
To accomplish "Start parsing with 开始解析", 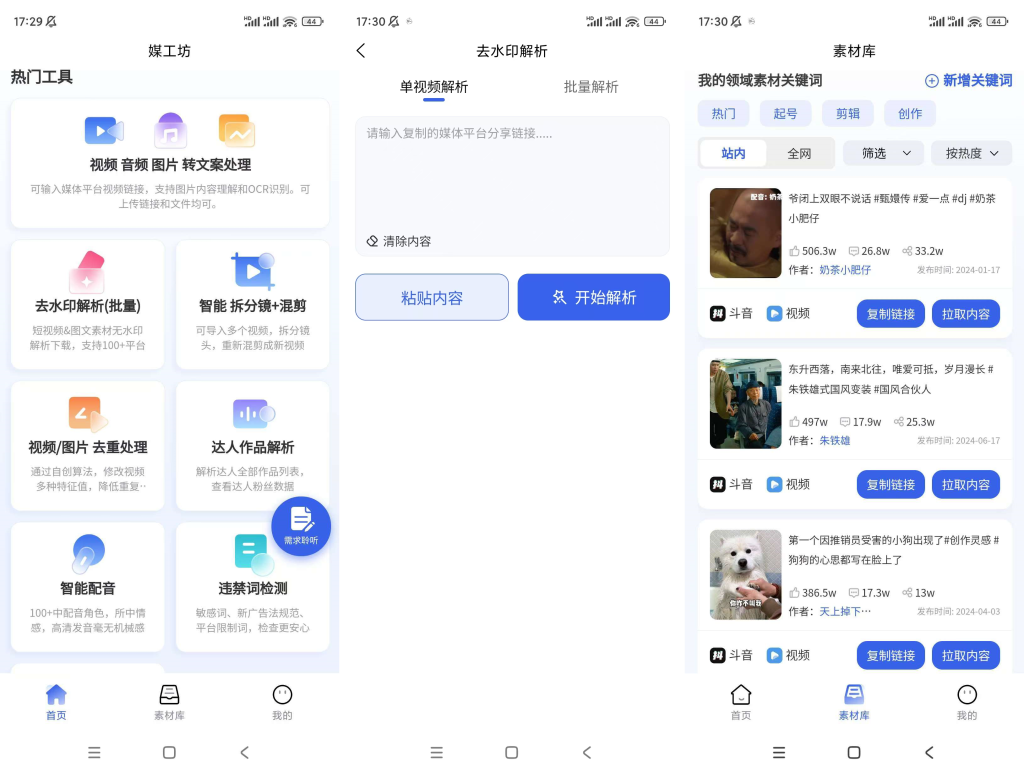I will point(594,297).
